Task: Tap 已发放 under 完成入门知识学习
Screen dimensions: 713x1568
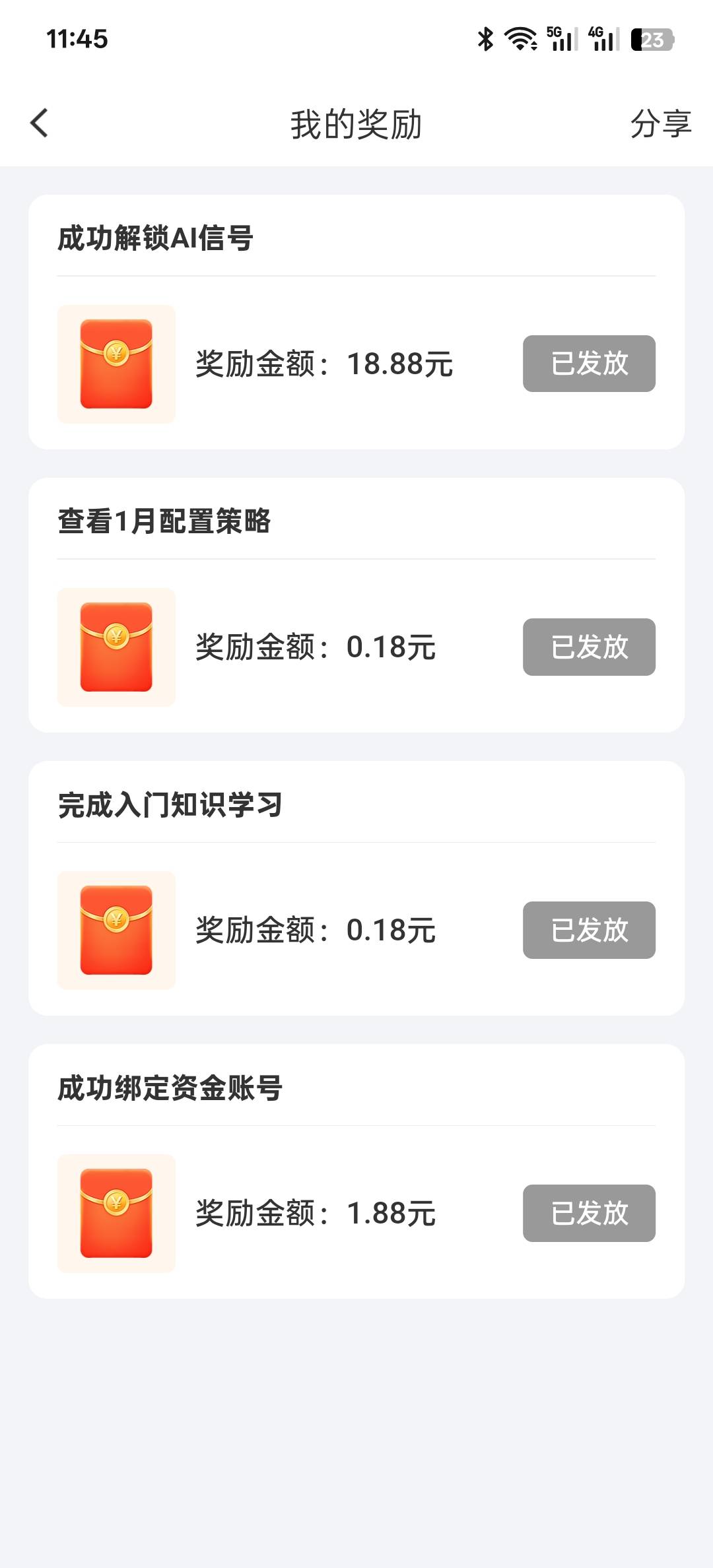Action: coord(589,930)
